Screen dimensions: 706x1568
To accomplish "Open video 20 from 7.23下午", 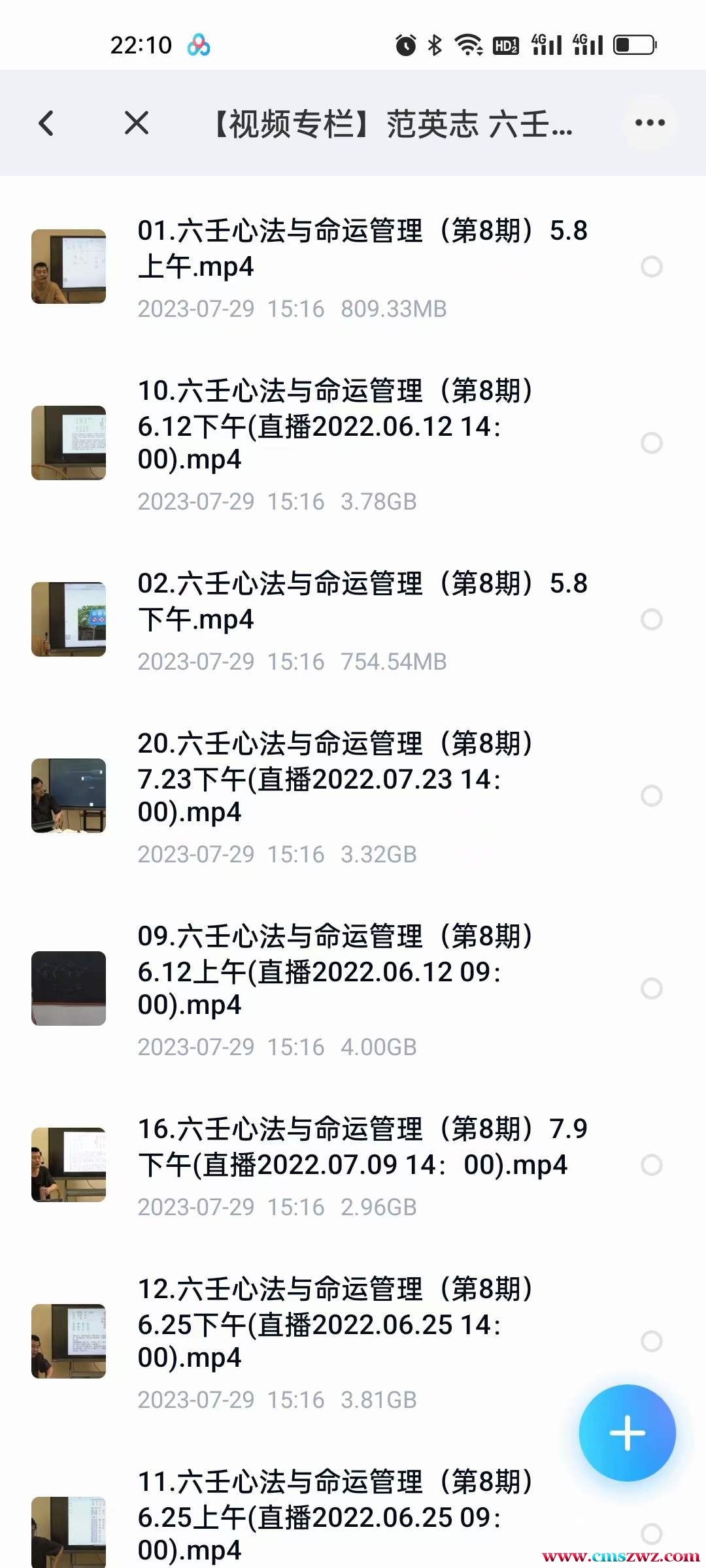I will [334, 777].
